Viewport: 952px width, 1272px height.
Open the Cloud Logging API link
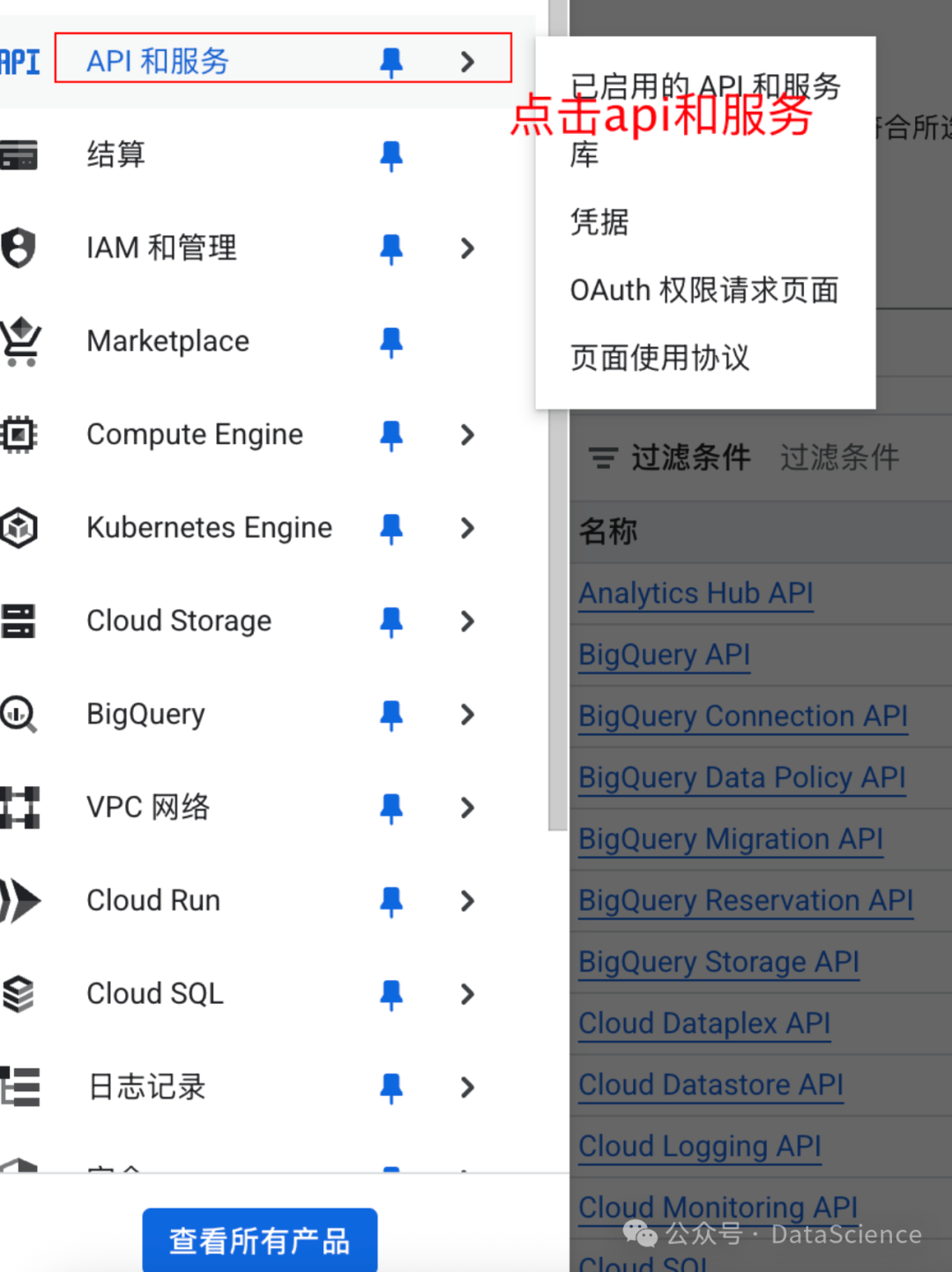pyautogui.click(x=699, y=1146)
